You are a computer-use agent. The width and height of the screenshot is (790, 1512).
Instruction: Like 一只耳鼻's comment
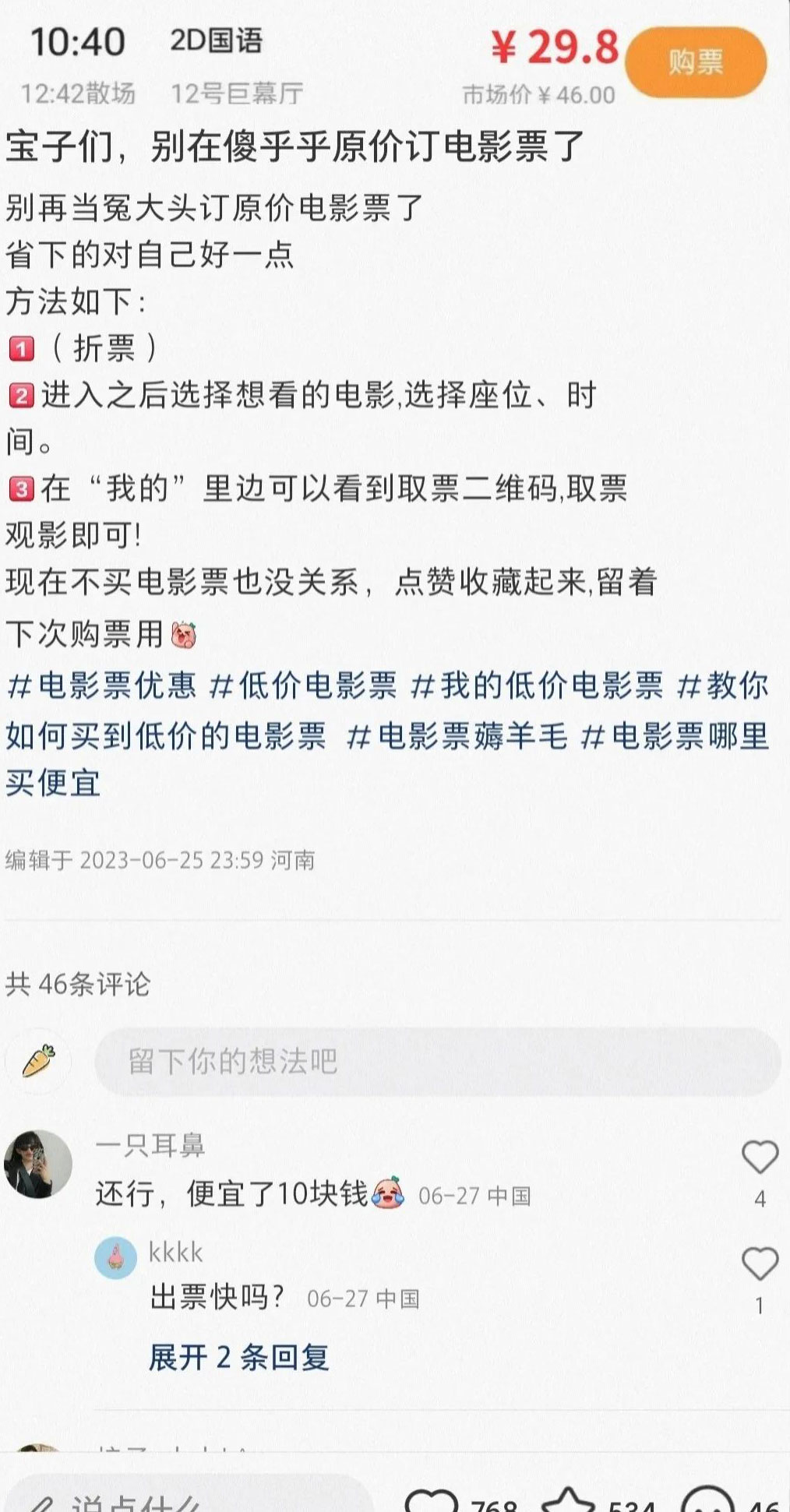click(x=760, y=1158)
